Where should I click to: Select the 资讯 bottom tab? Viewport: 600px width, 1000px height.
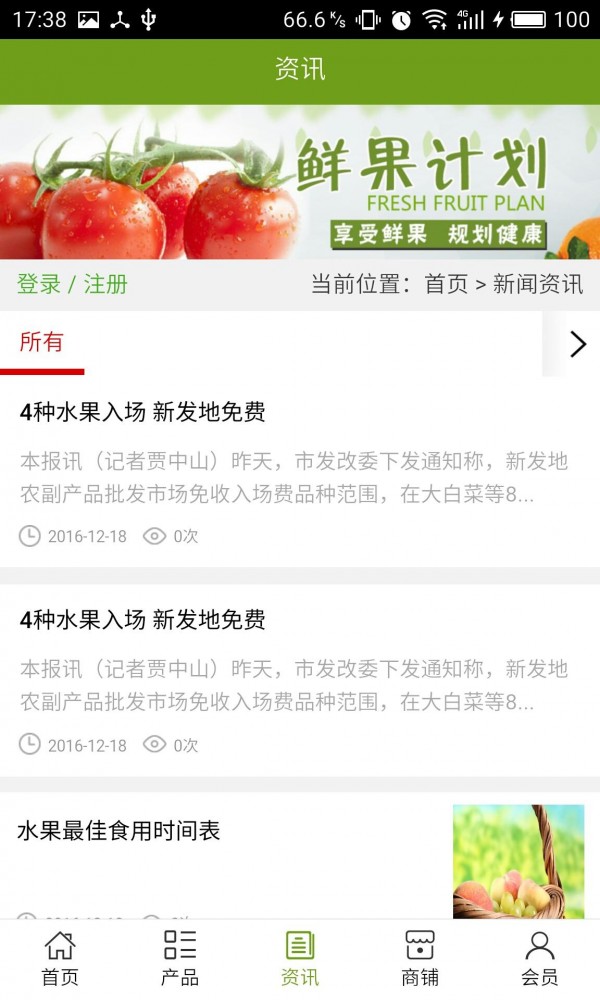point(300,958)
